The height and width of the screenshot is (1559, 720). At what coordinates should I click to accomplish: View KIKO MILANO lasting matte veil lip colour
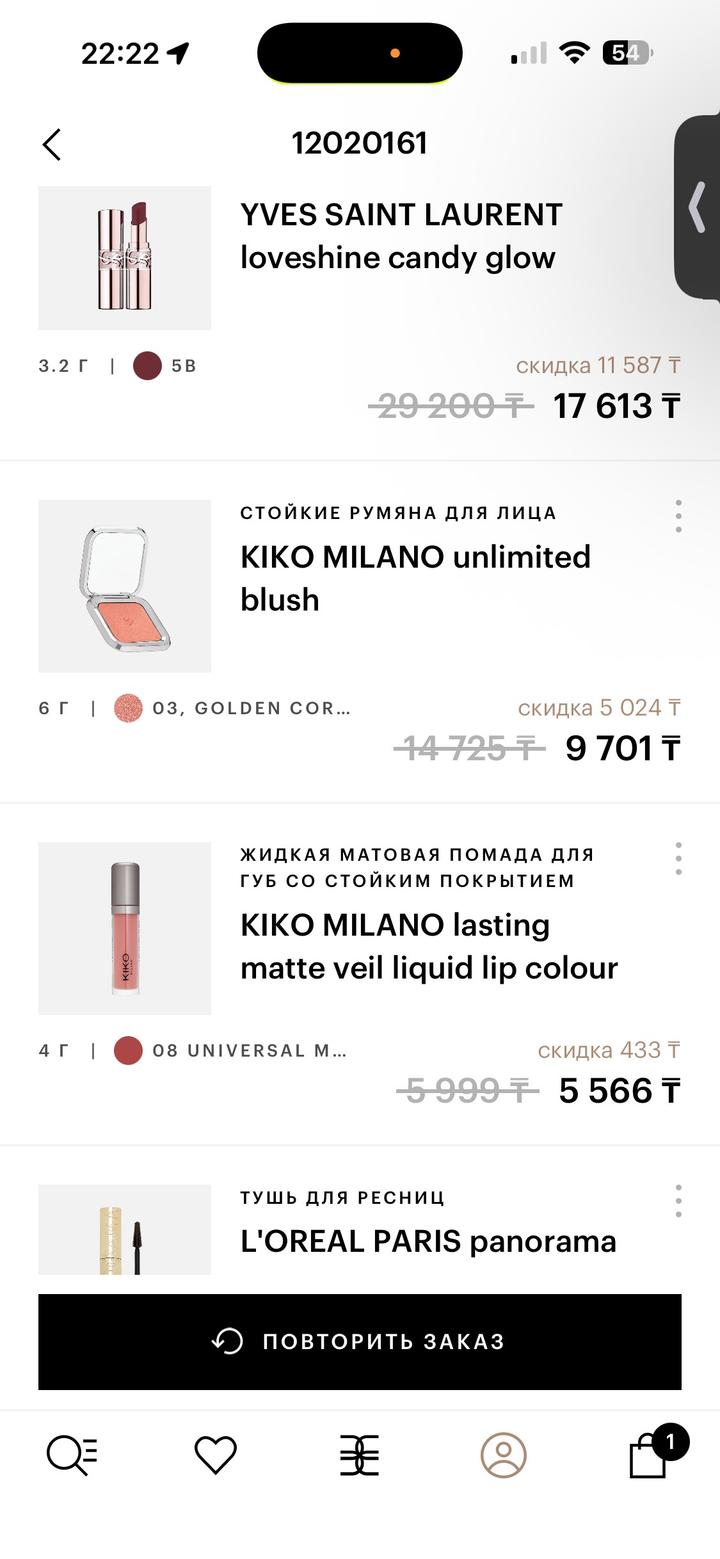pos(429,946)
